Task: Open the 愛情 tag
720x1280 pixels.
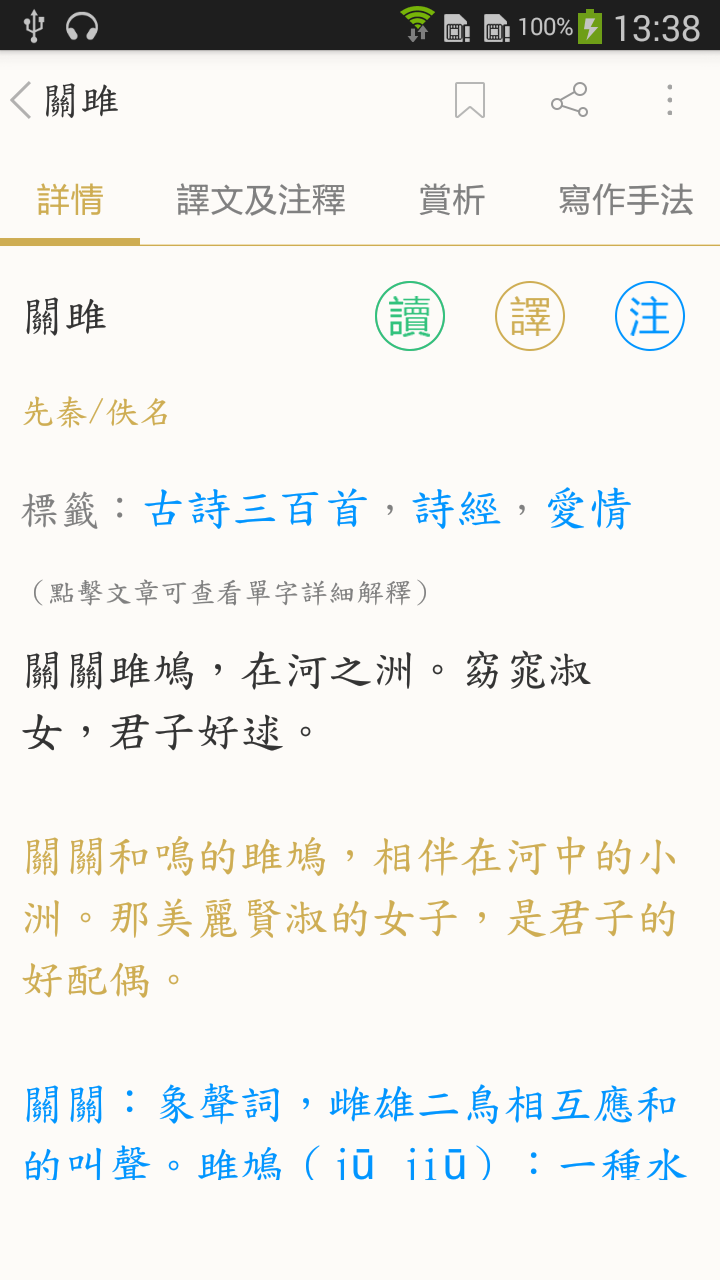Action: coord(589,510)
